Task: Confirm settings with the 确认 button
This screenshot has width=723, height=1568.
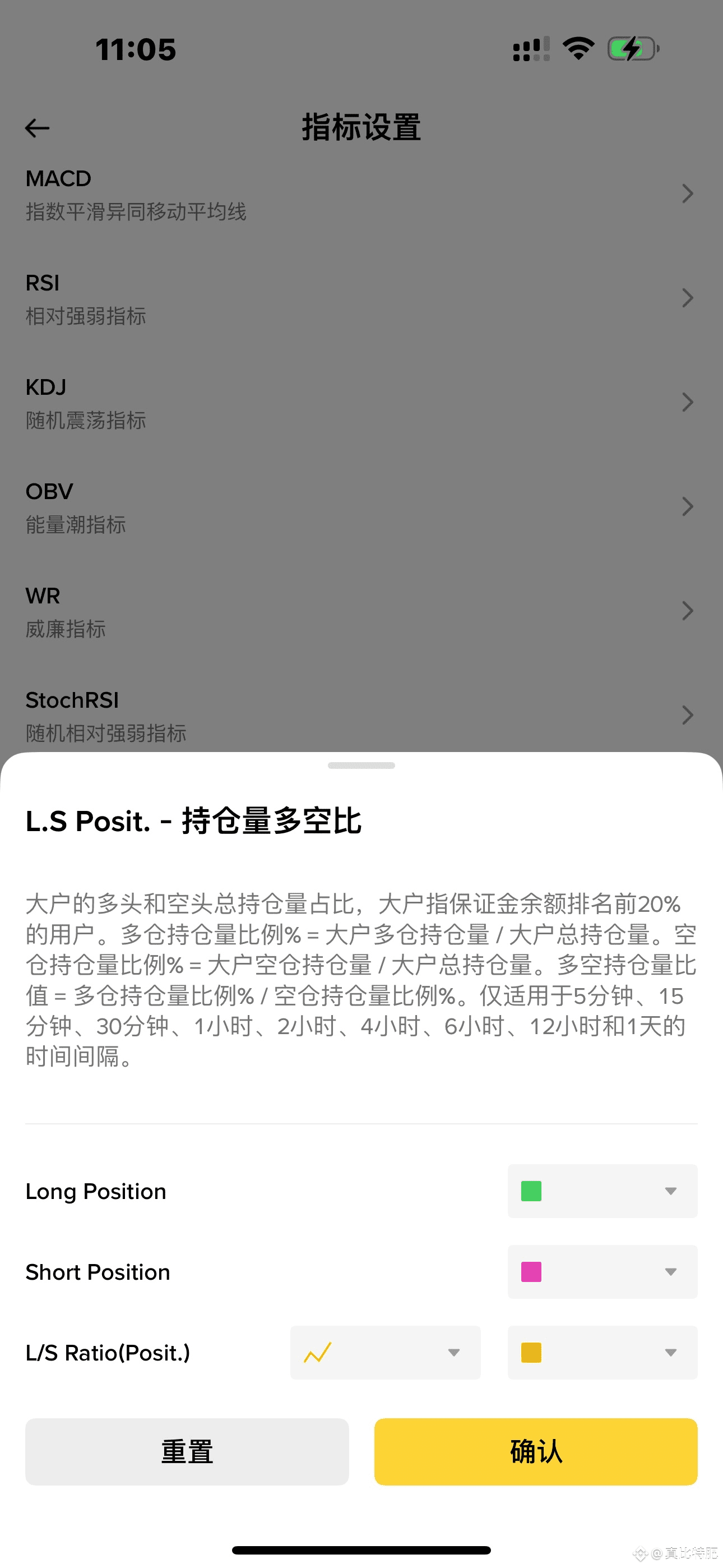Action: coord(536,1451)
